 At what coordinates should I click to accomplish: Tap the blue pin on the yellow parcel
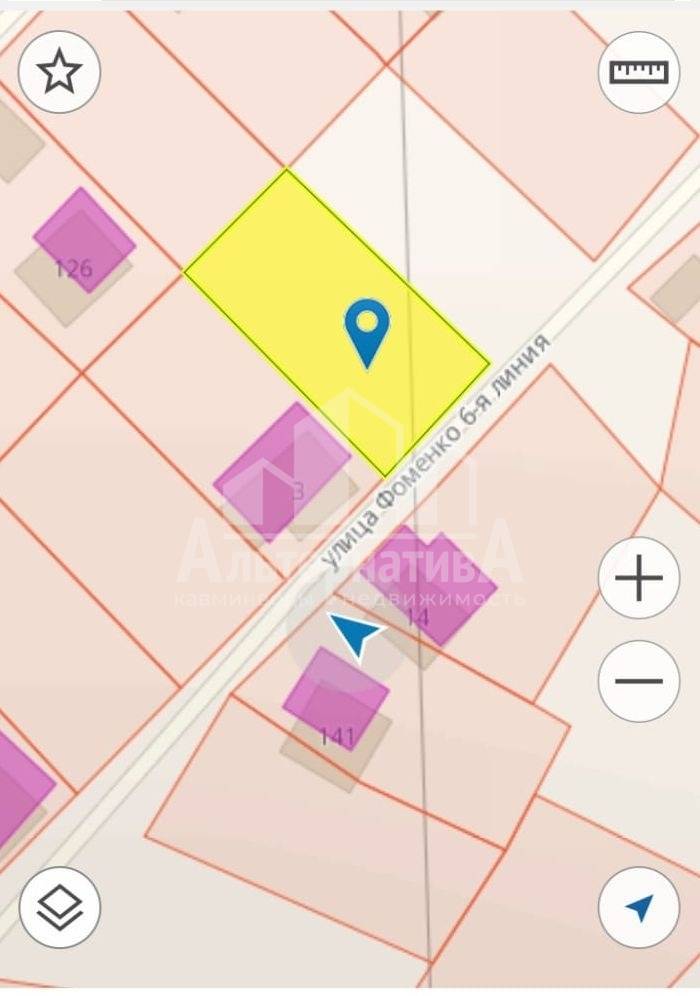(367, 330)
